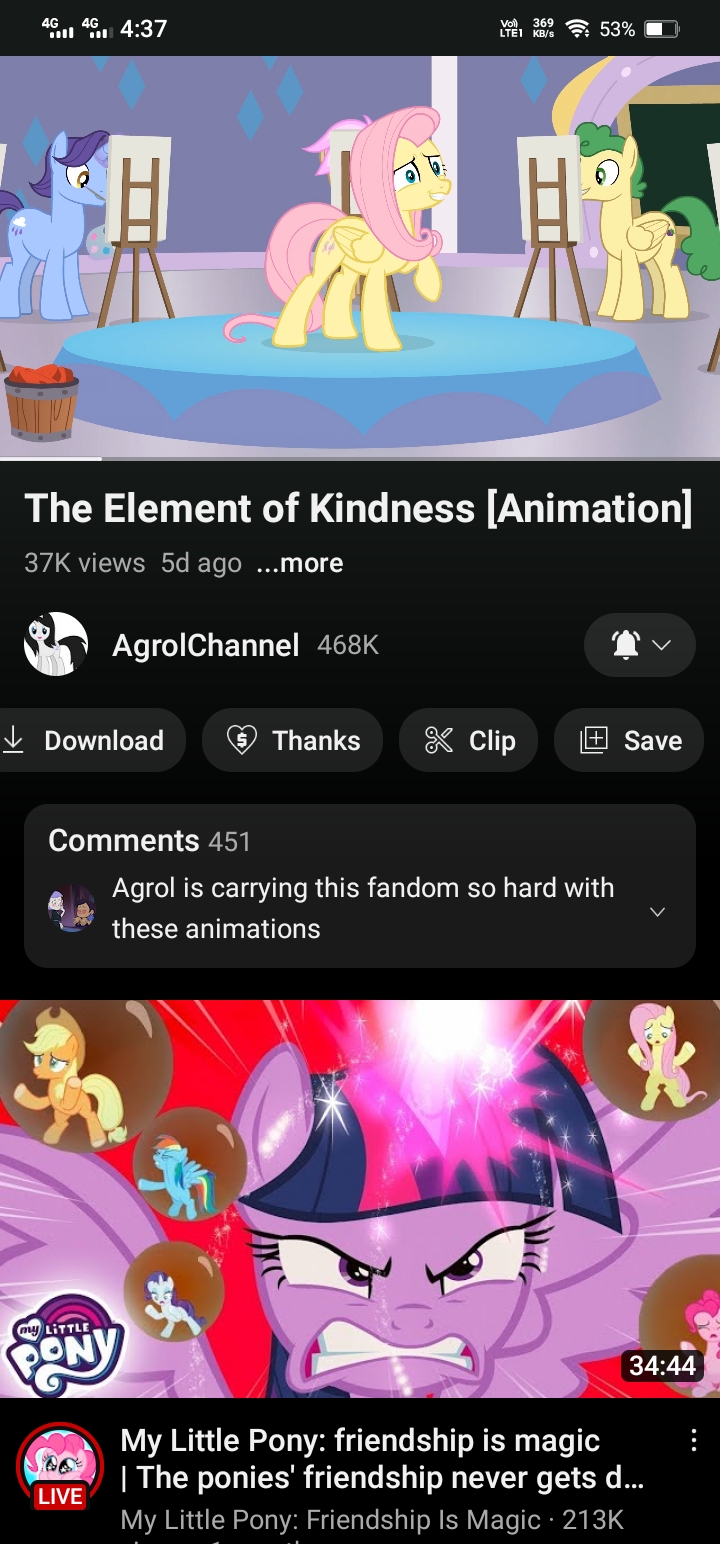
Task: Tap the video player showing Fluttershy
Action: [x=360, y=257]
